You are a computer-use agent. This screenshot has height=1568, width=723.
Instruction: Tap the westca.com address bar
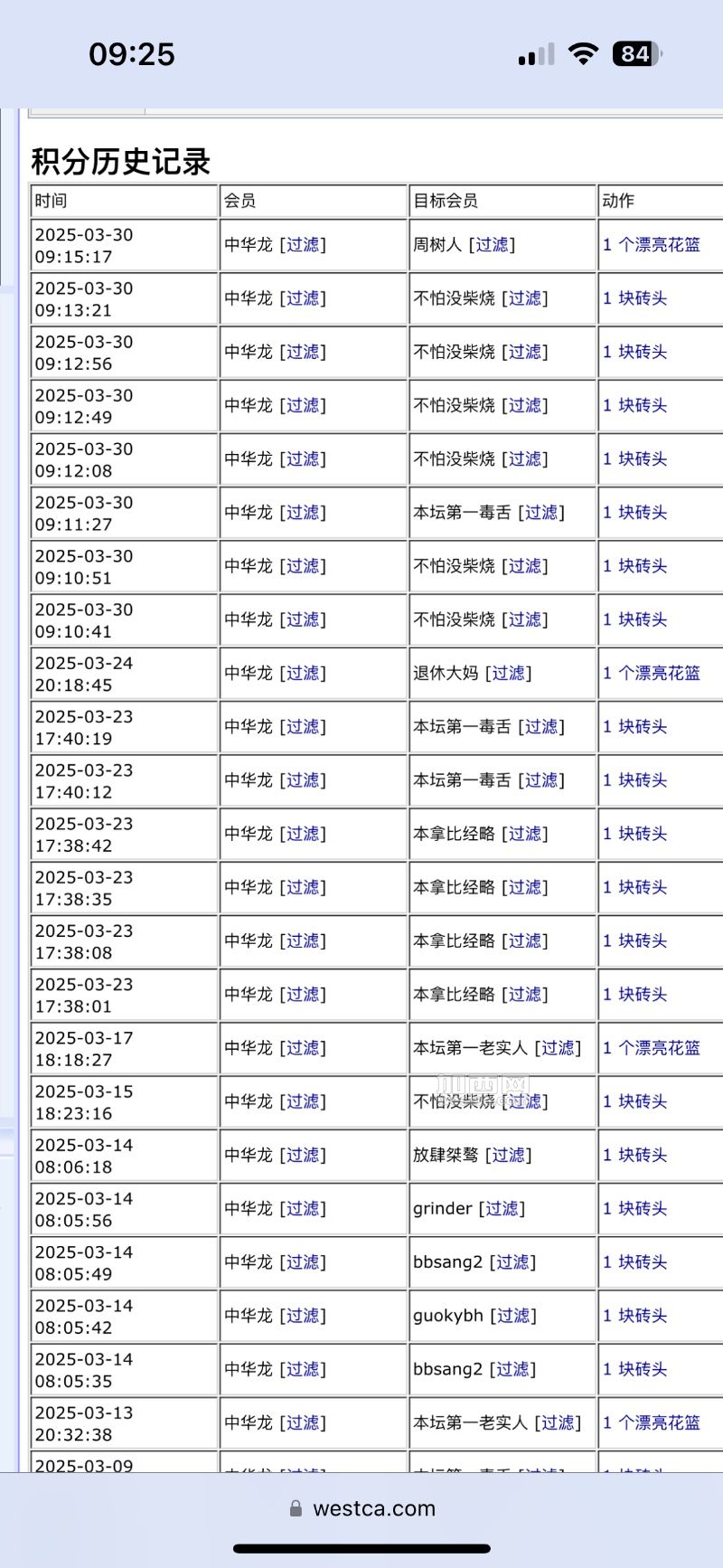coord(361,1508)
